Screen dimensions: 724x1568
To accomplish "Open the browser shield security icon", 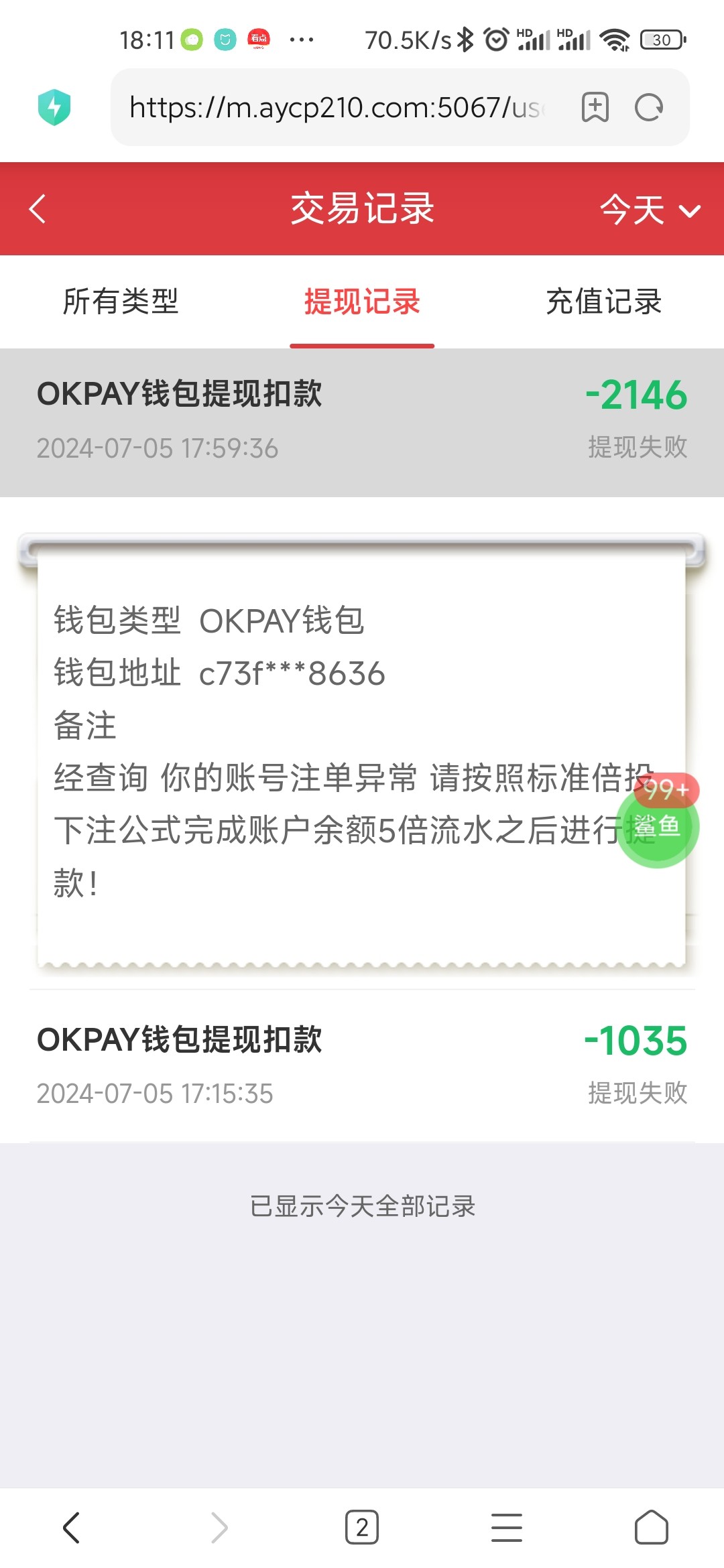I will pos(54,107).
